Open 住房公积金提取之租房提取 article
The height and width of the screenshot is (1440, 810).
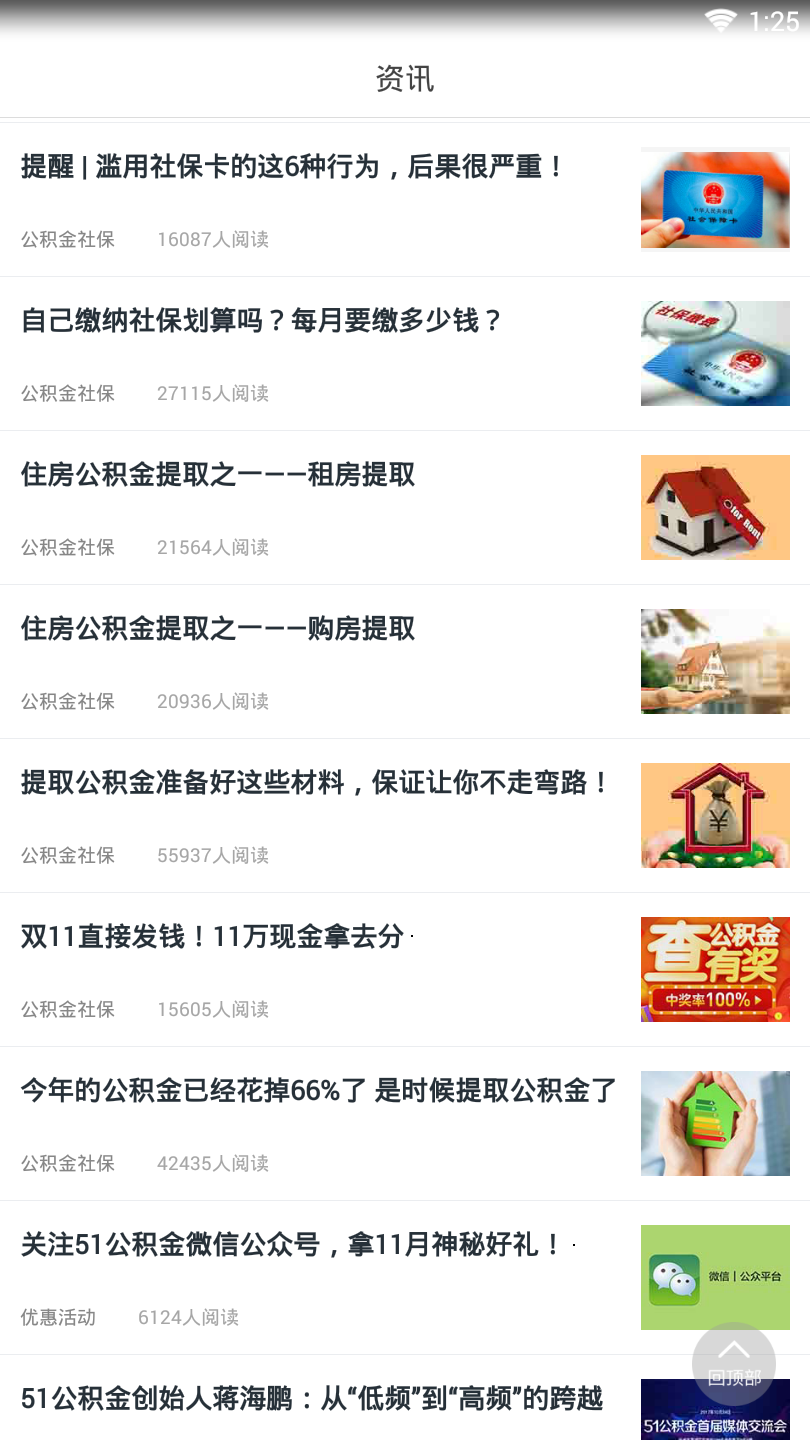click(218, 475)
